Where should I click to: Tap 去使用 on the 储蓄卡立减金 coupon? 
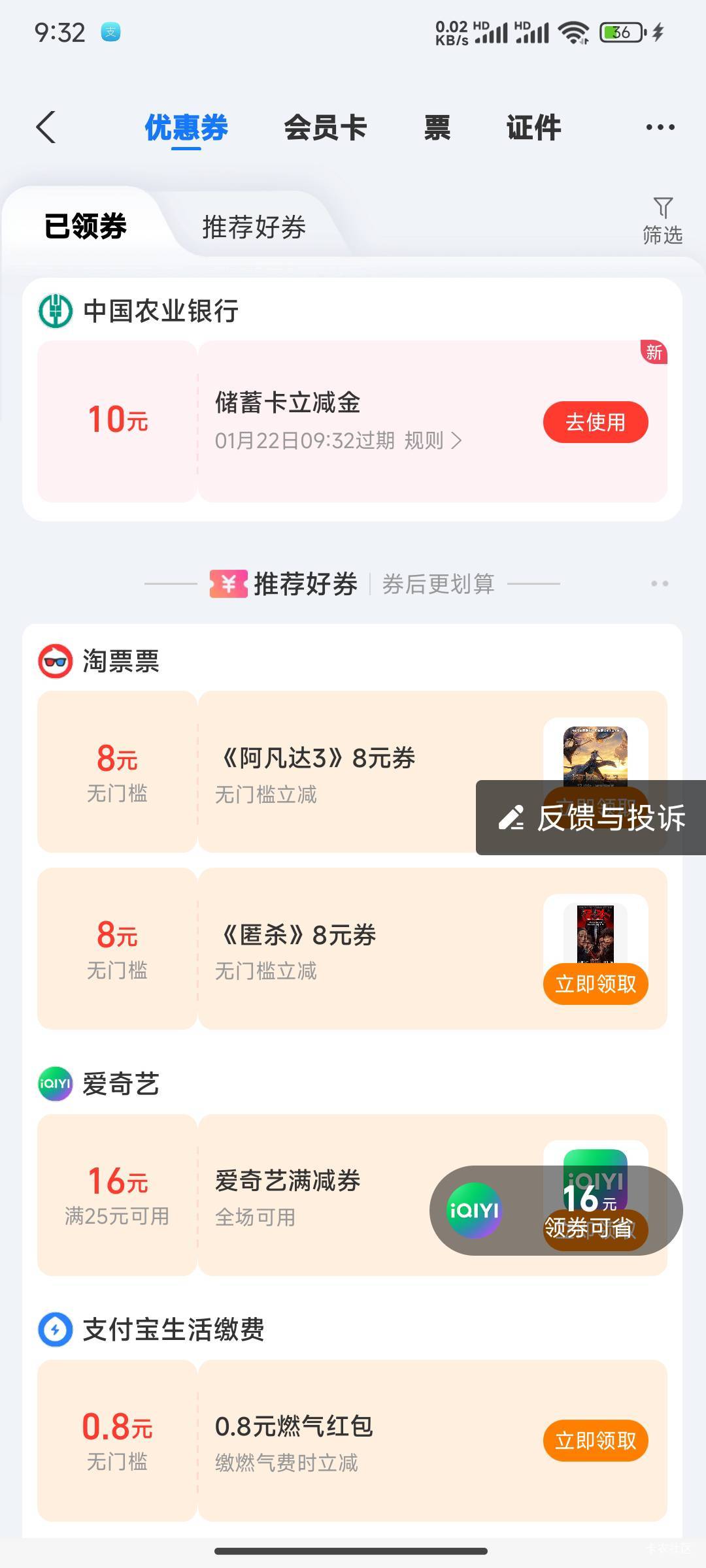(596, 422)
